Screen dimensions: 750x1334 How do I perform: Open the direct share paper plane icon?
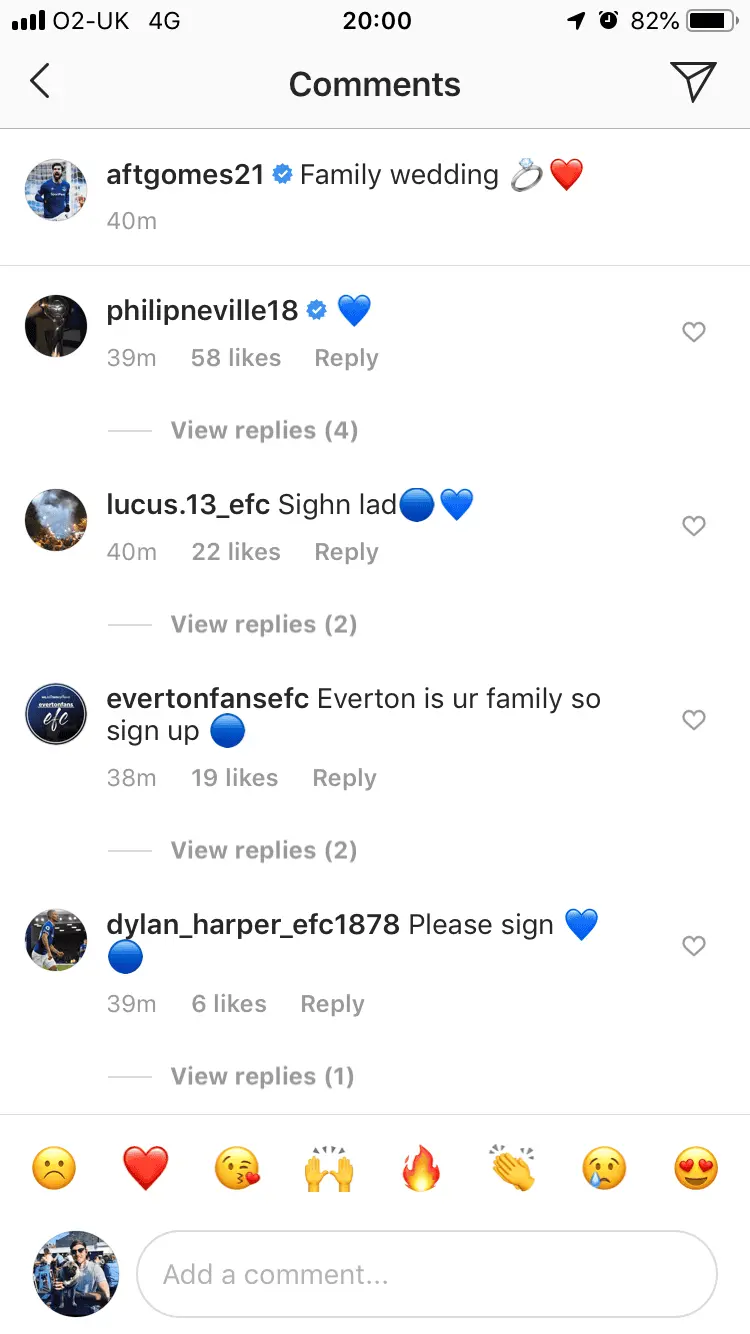[x=692, y=82]
